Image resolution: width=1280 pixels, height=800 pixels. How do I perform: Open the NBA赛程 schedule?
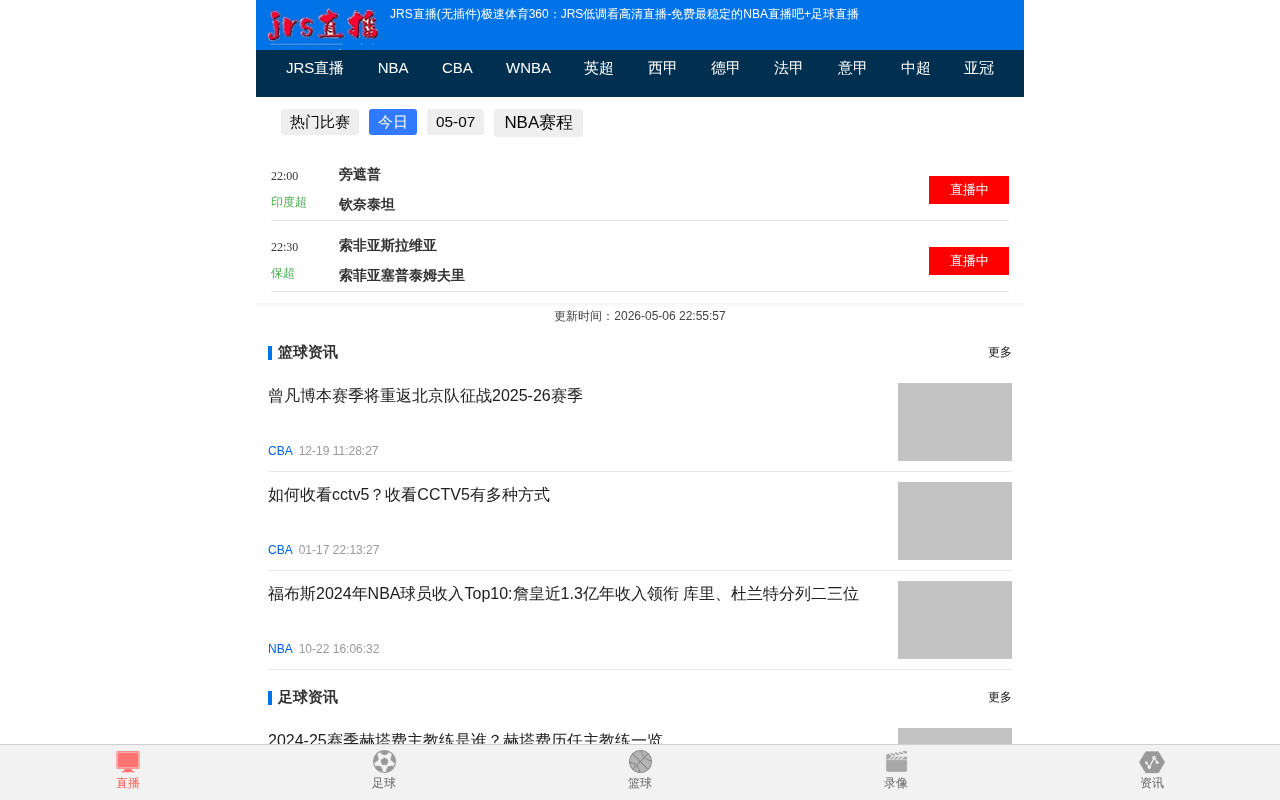[x=538, y=123]
